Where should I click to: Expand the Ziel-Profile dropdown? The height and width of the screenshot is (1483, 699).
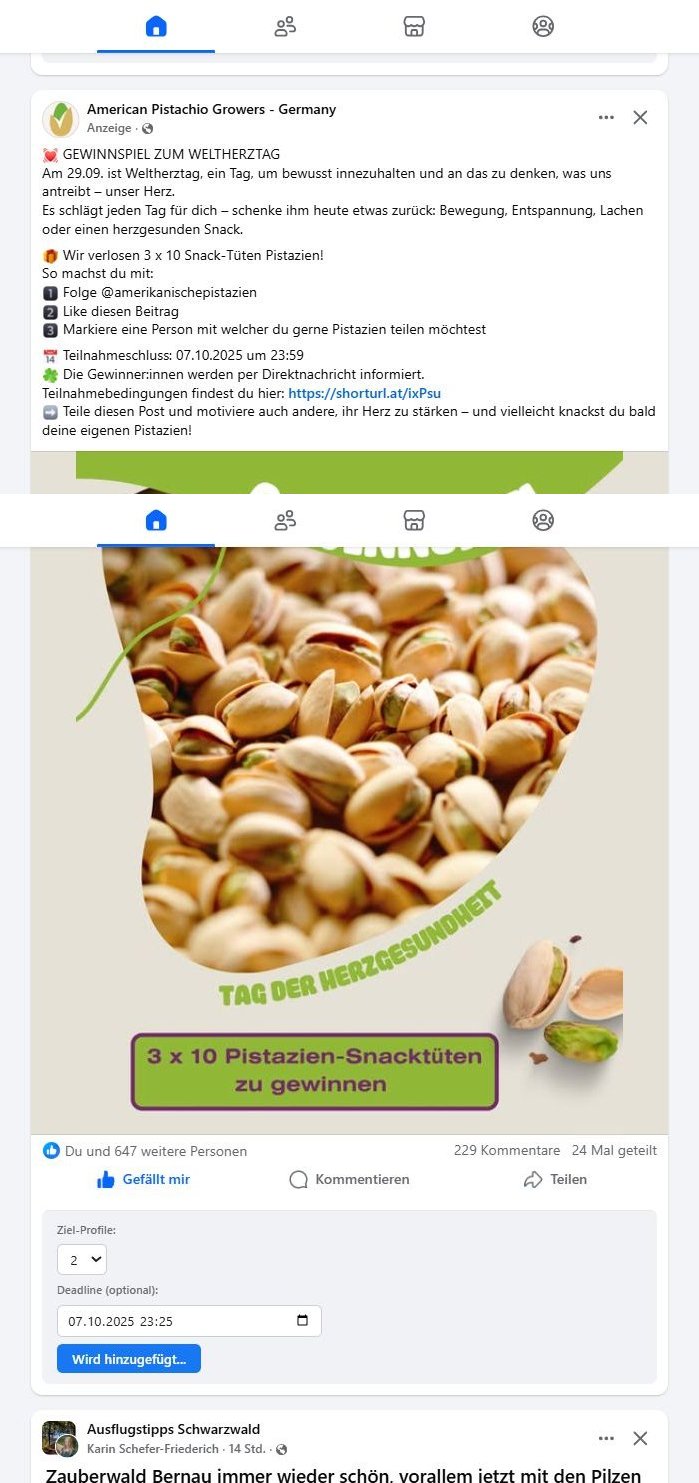pos(82,1259)
